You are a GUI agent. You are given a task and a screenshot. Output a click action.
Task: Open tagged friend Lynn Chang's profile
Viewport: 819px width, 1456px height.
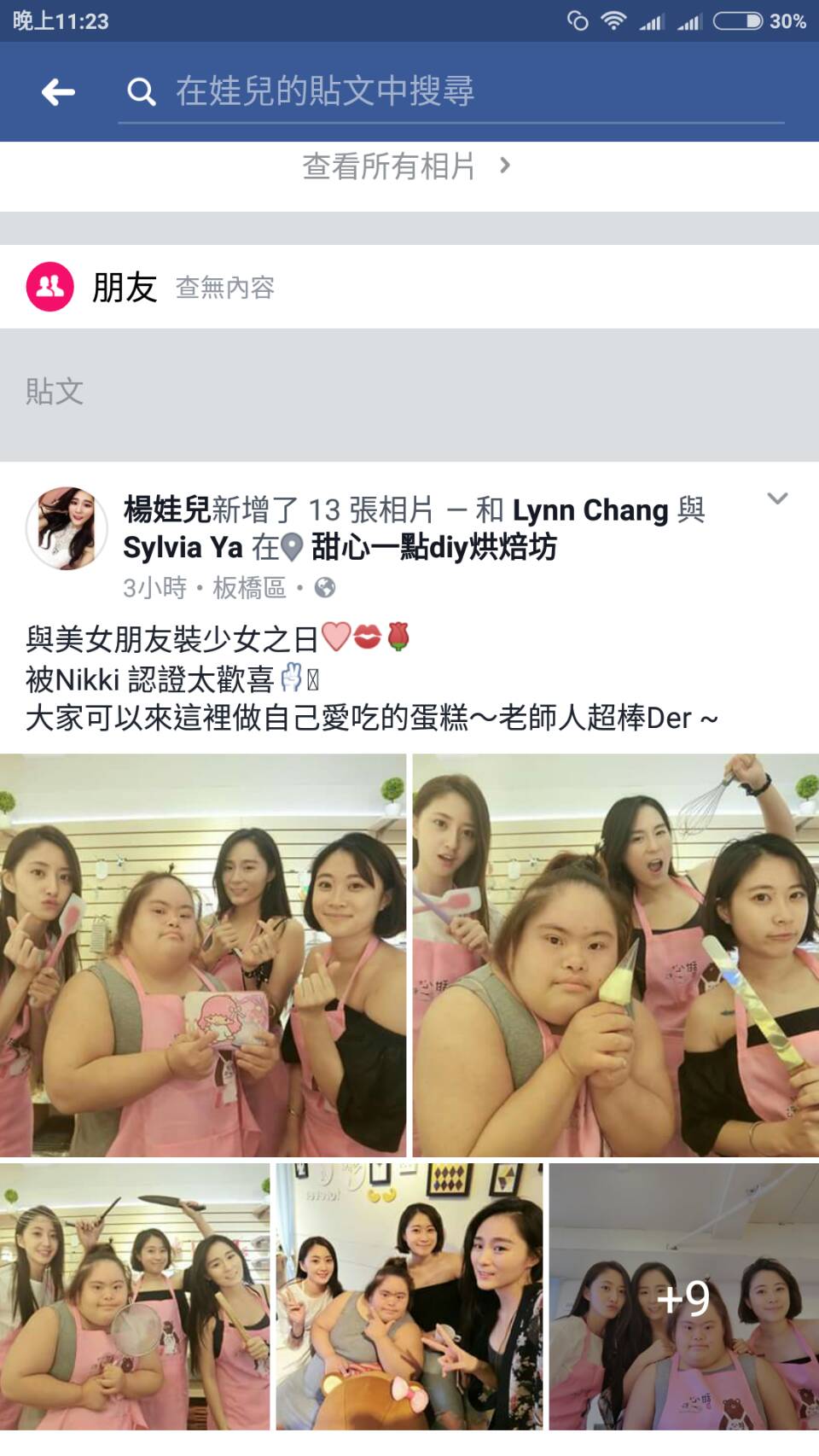tap(590, 510)
